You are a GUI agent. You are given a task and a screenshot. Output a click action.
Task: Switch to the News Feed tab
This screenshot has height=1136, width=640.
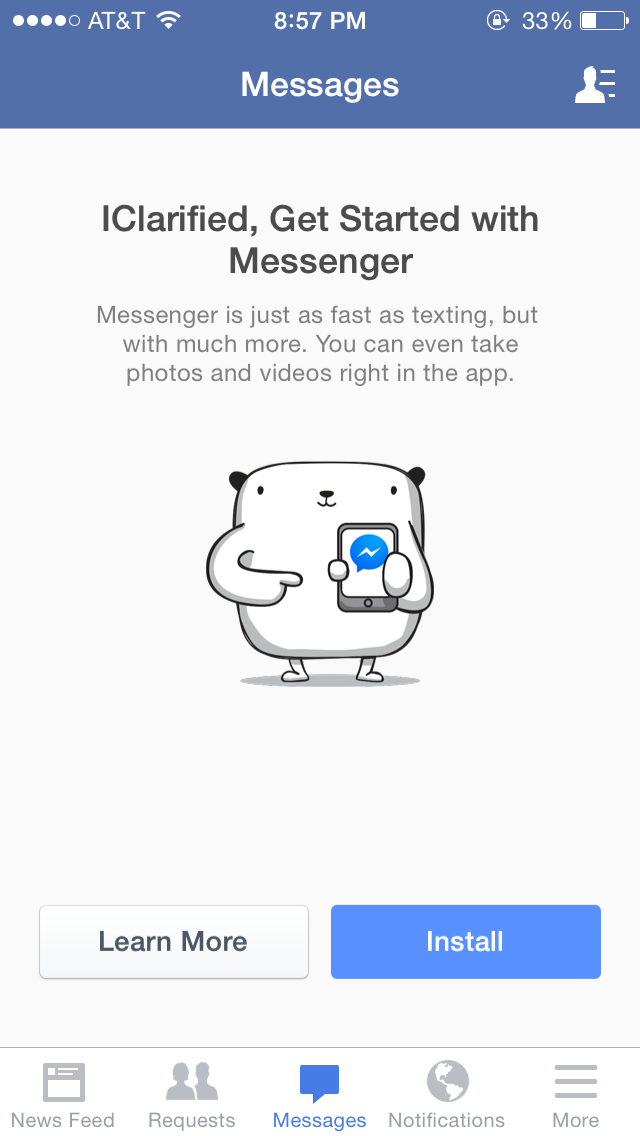(x=63, y=1095)
